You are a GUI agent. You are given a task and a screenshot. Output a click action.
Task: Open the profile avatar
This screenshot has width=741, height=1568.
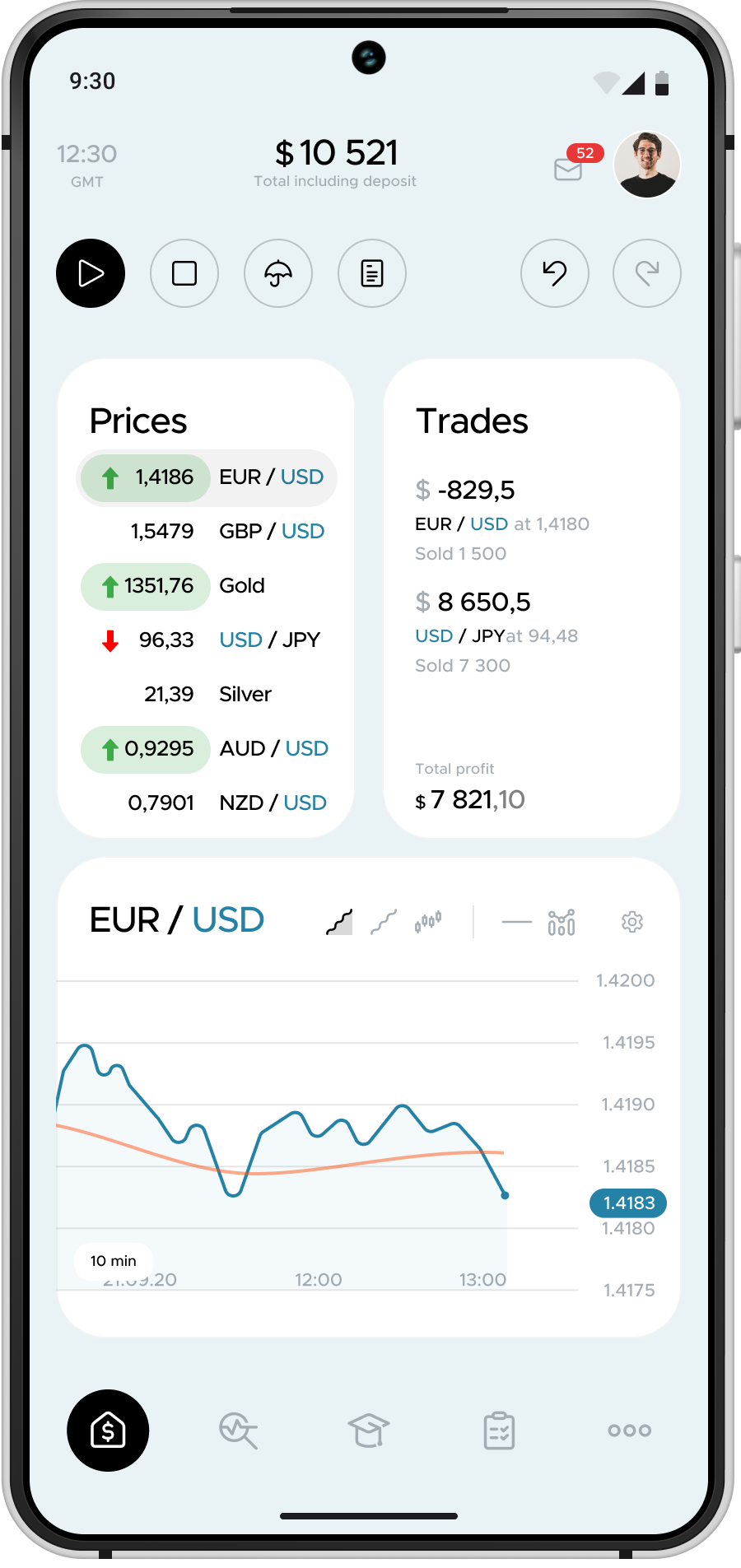pyautogui.click(x=647, y=165)
